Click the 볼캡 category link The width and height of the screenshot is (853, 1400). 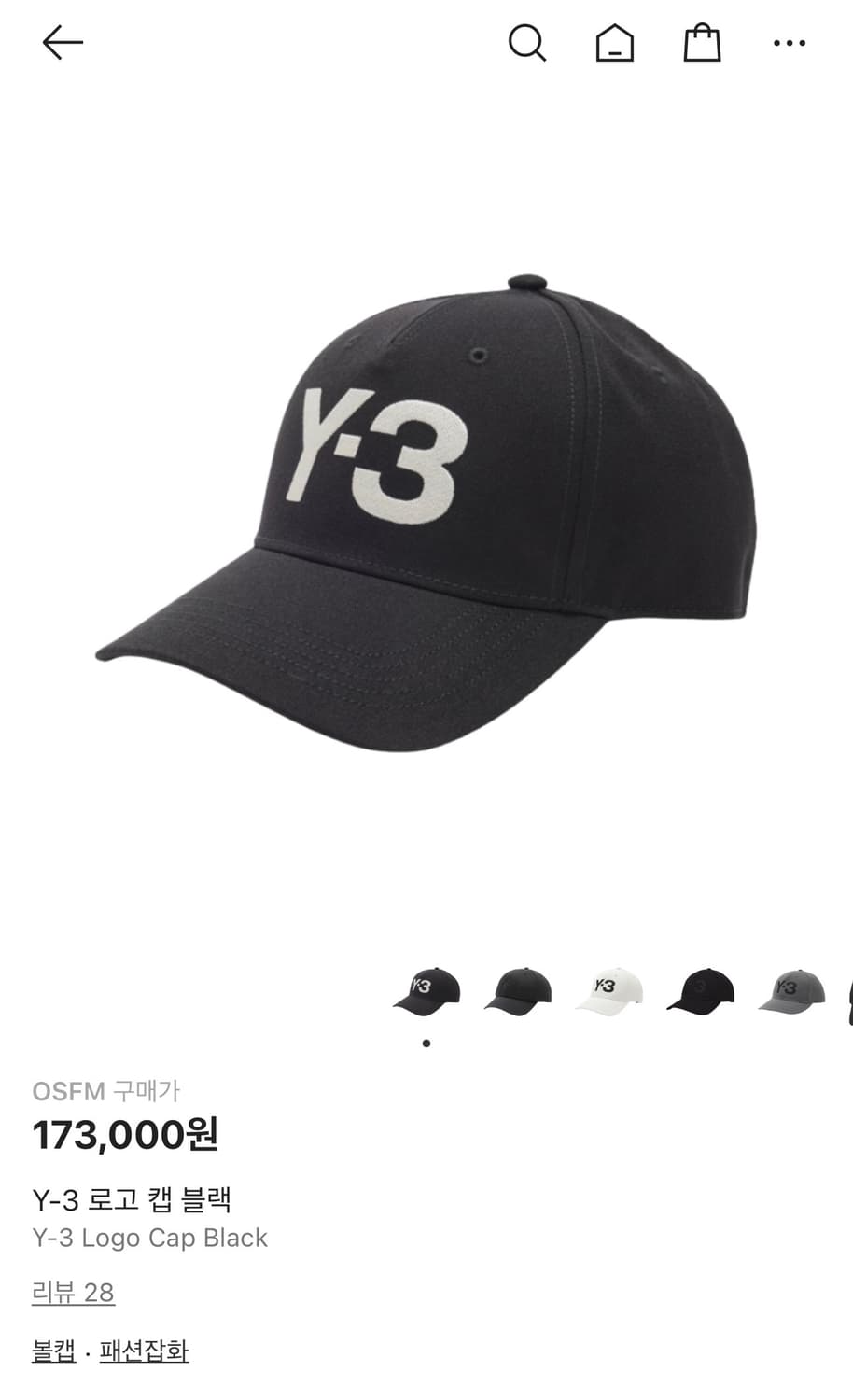[x=56, y=1350]
